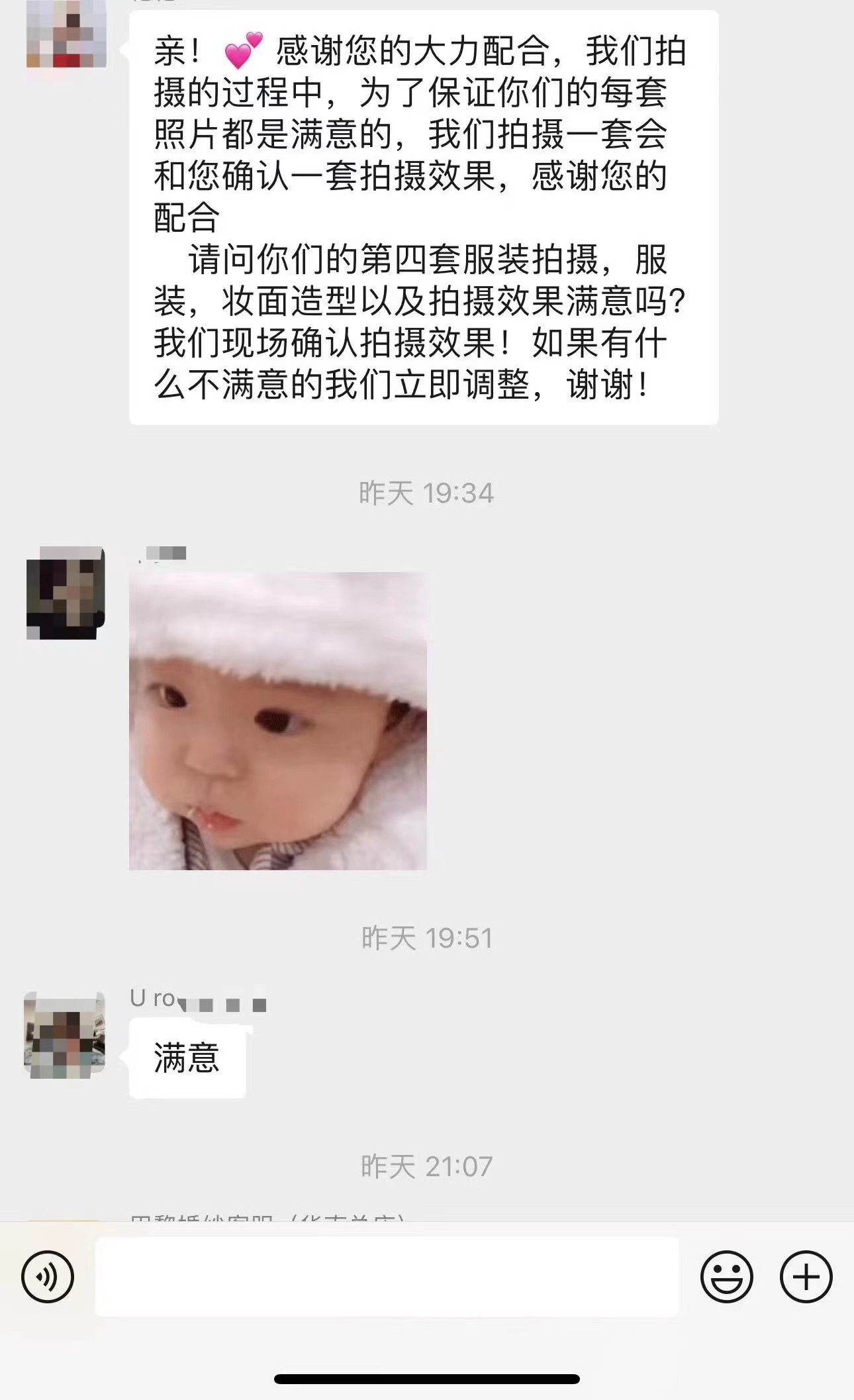Tap the avatar of the studio staff message
This screenshot has width=854, height=1400.
pos(66,33)
